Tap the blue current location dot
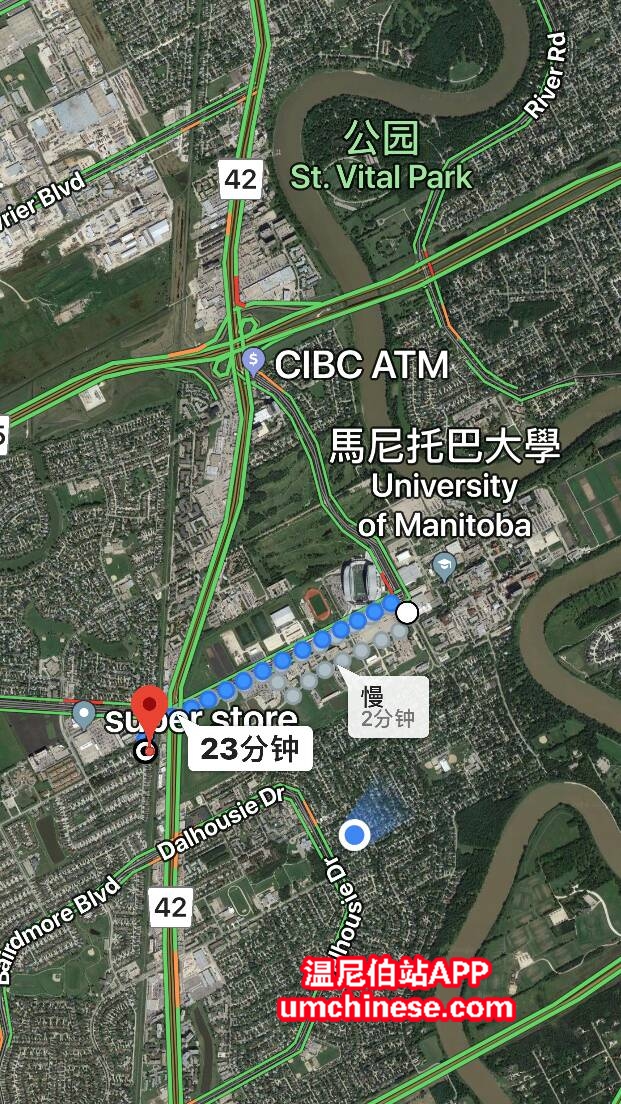The height and width of the screenshot is (1104, 621). pyautogui.click(x=355, y=833)
